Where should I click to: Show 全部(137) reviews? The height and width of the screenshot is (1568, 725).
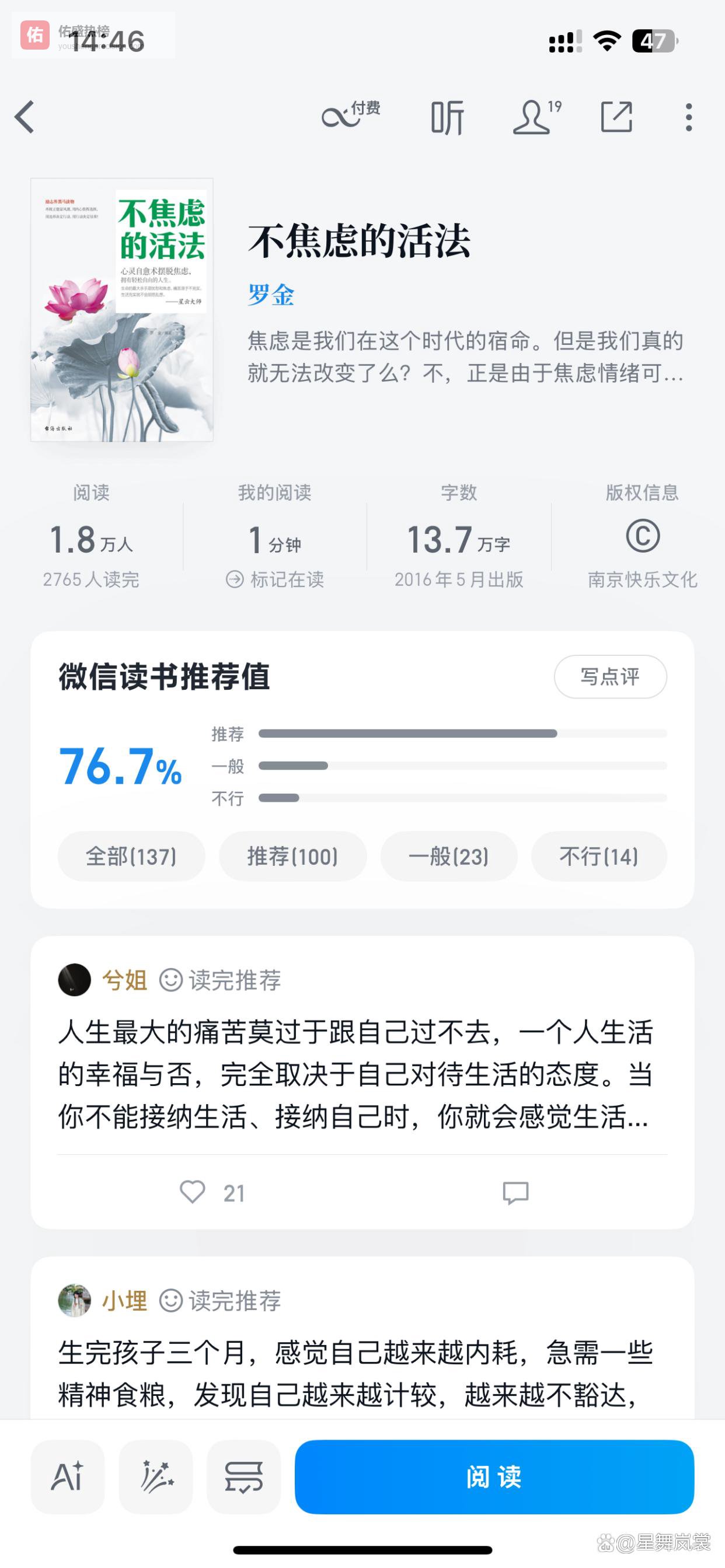[131, 857]
